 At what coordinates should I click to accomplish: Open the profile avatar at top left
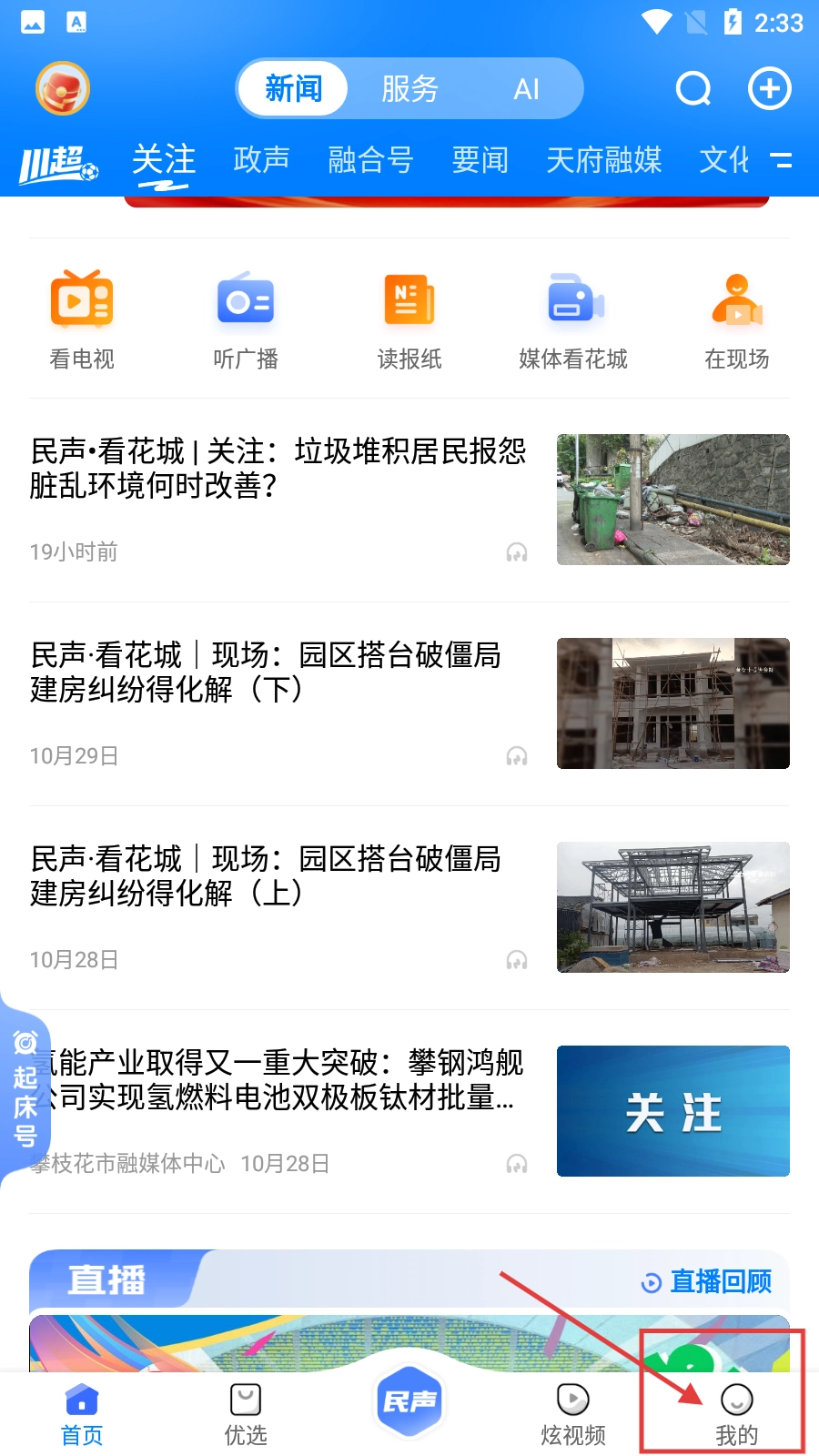click(x=63, y=88)
